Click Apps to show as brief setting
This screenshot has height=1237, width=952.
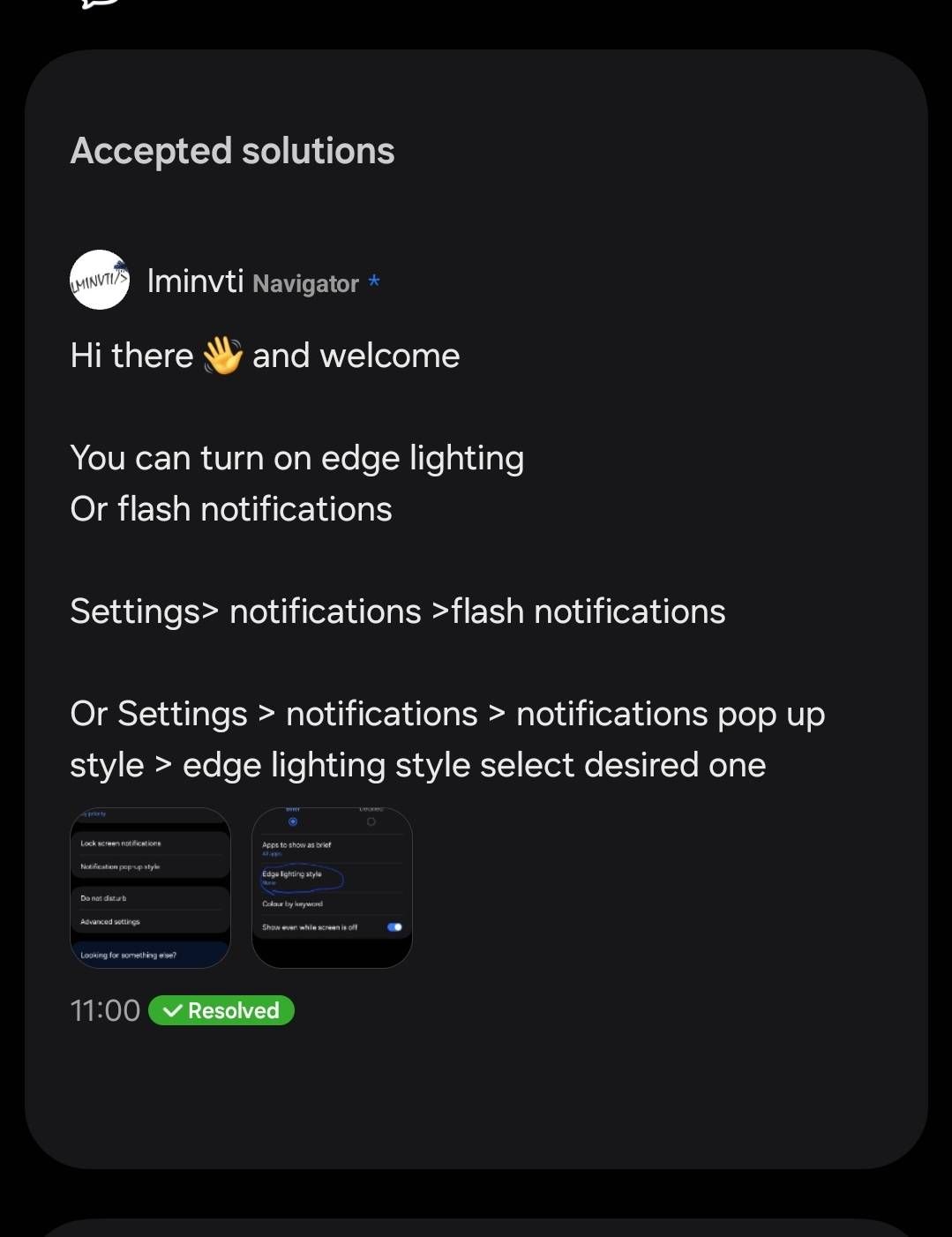(x=296, y=844)
